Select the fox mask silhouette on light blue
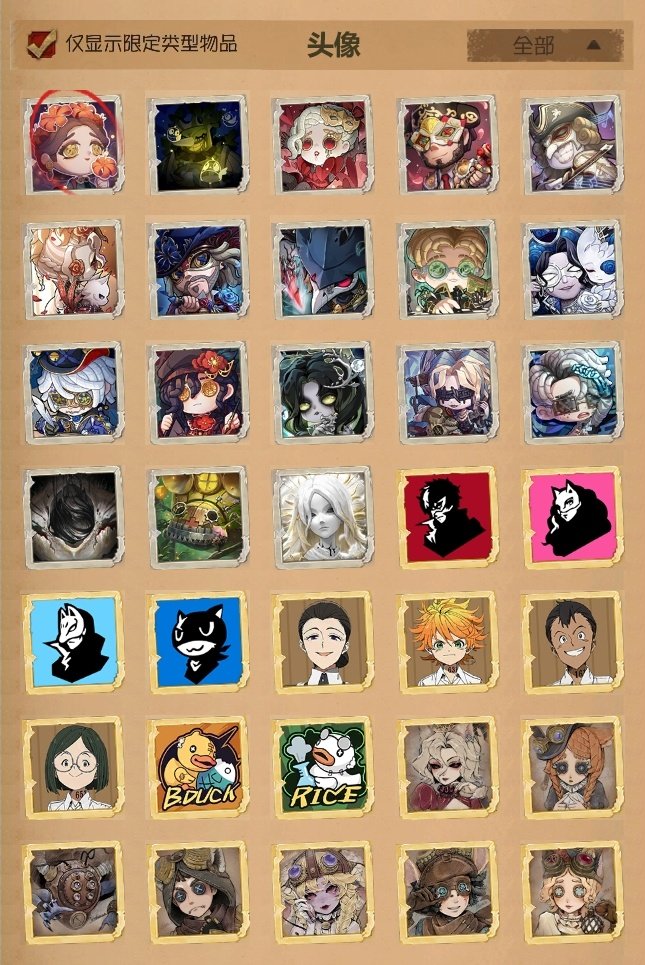 click(72, 641)
